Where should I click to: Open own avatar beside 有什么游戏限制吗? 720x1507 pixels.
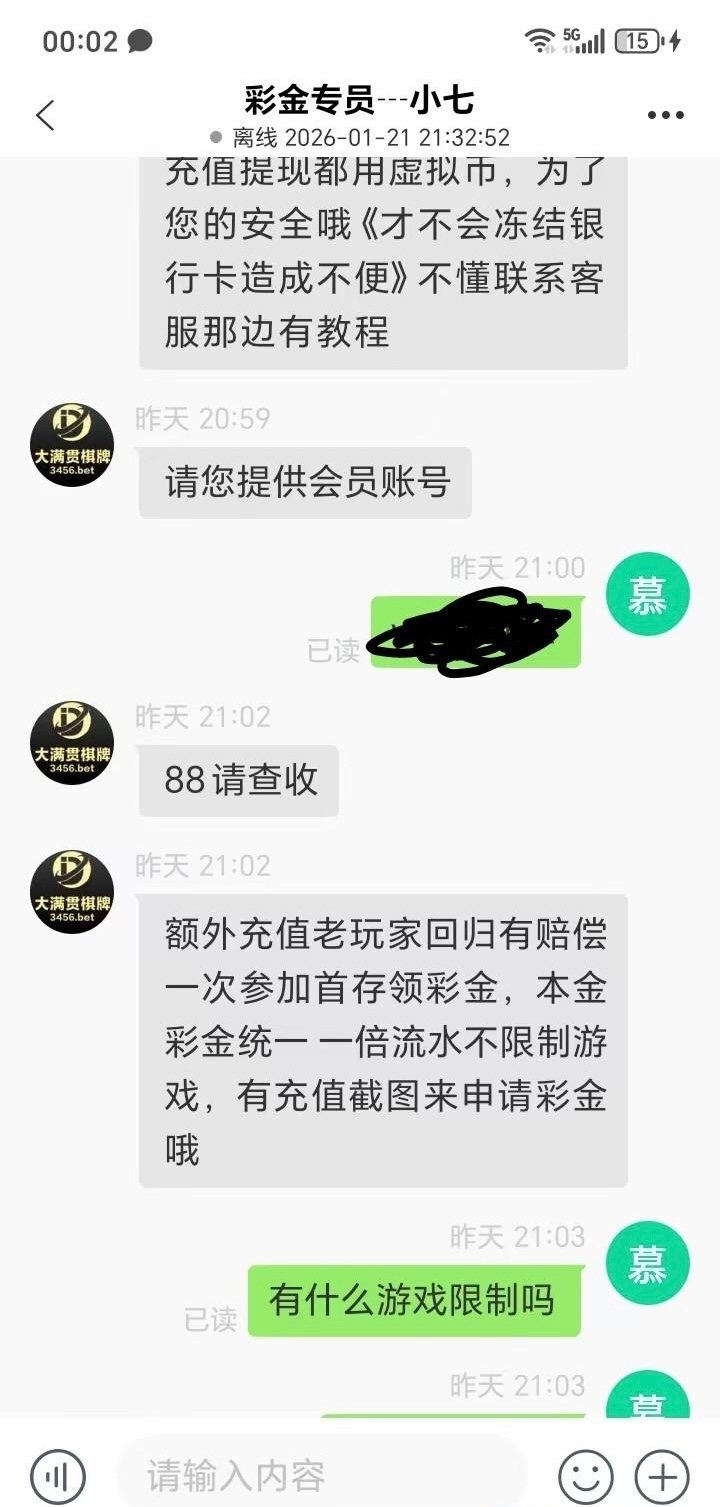[648, 1263]
